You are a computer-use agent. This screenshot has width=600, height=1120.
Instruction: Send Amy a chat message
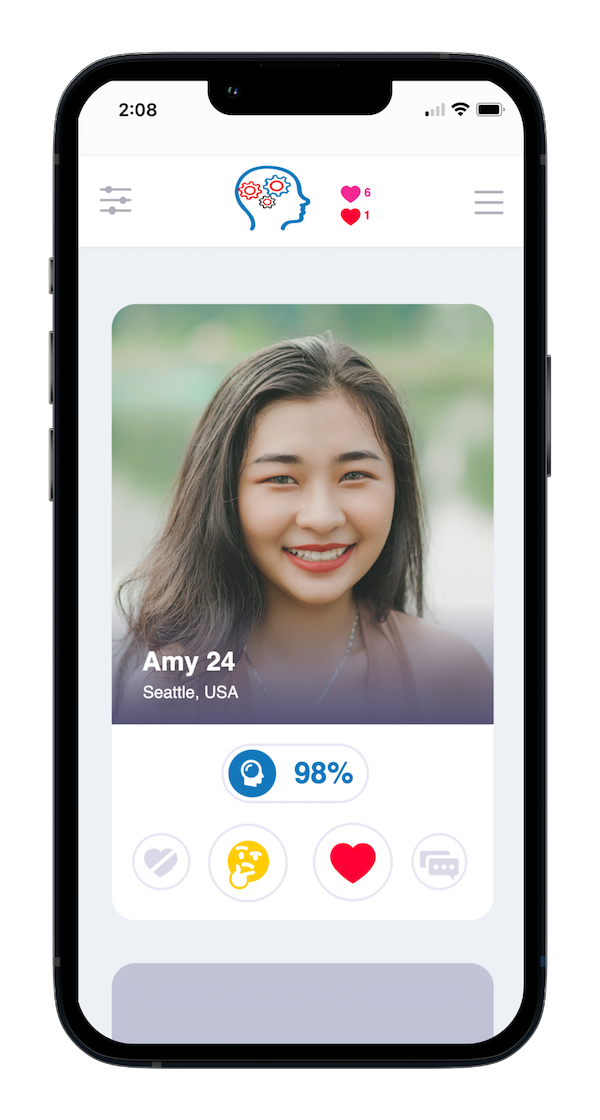pos(439,862)
